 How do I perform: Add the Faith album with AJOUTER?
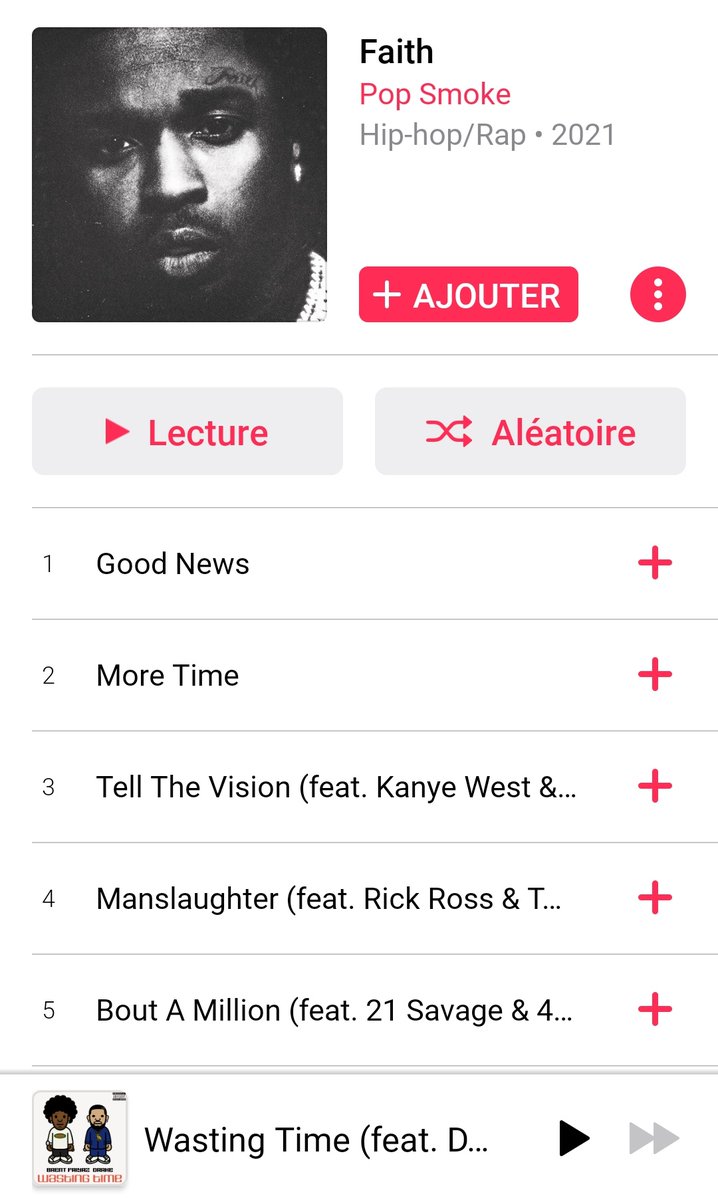point(468,295)
